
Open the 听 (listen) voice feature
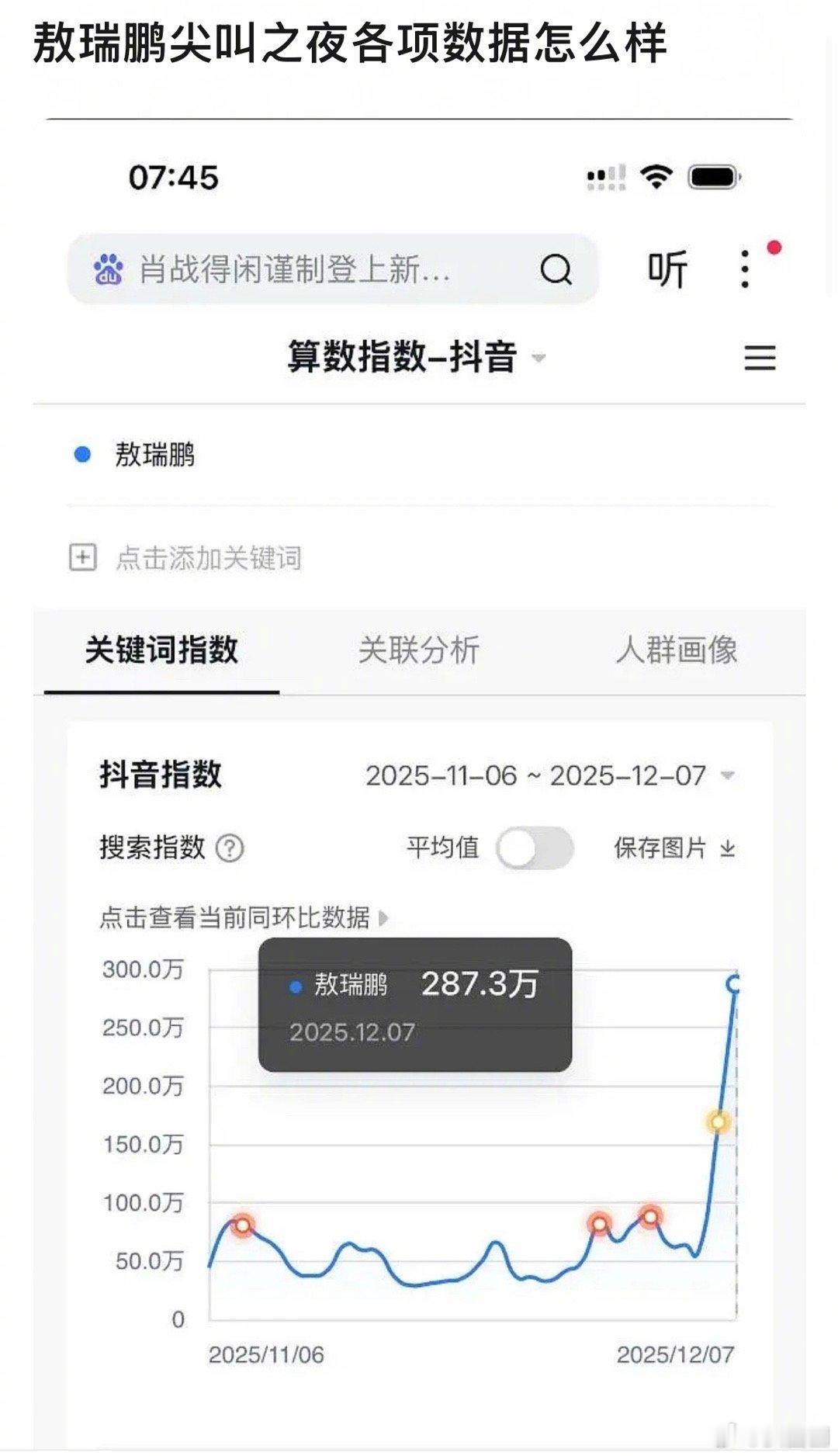point(667,270)
